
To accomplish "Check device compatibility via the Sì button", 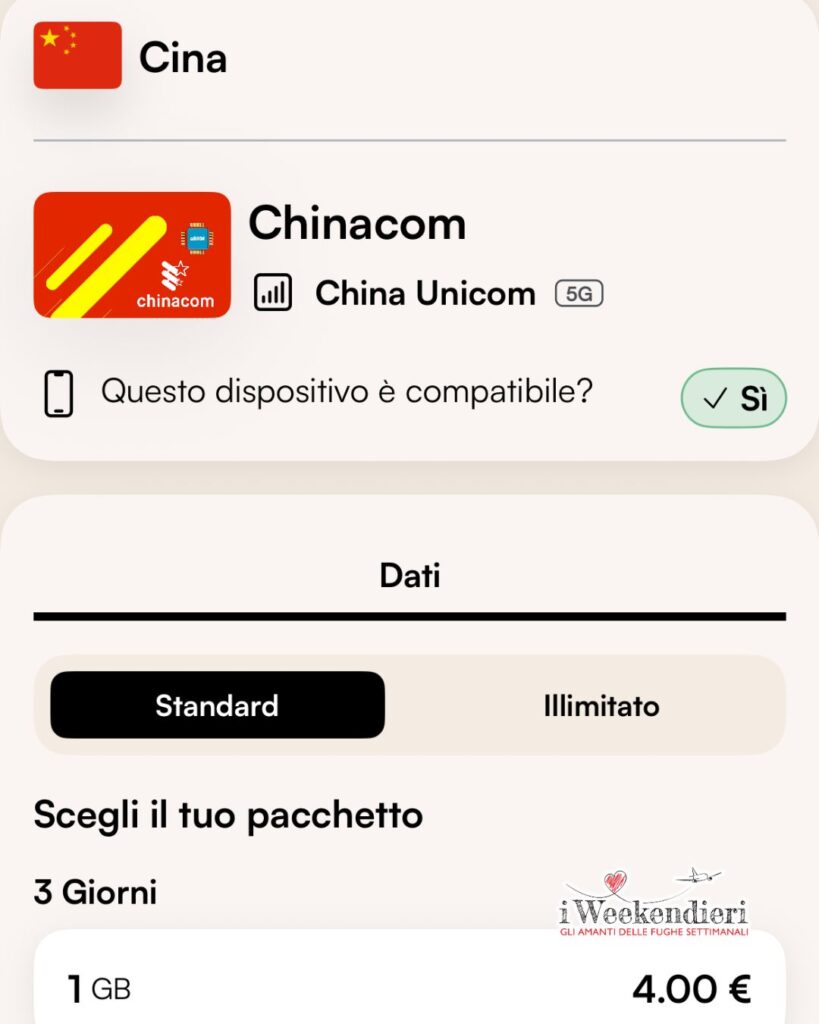I will (x=733, y=399).
